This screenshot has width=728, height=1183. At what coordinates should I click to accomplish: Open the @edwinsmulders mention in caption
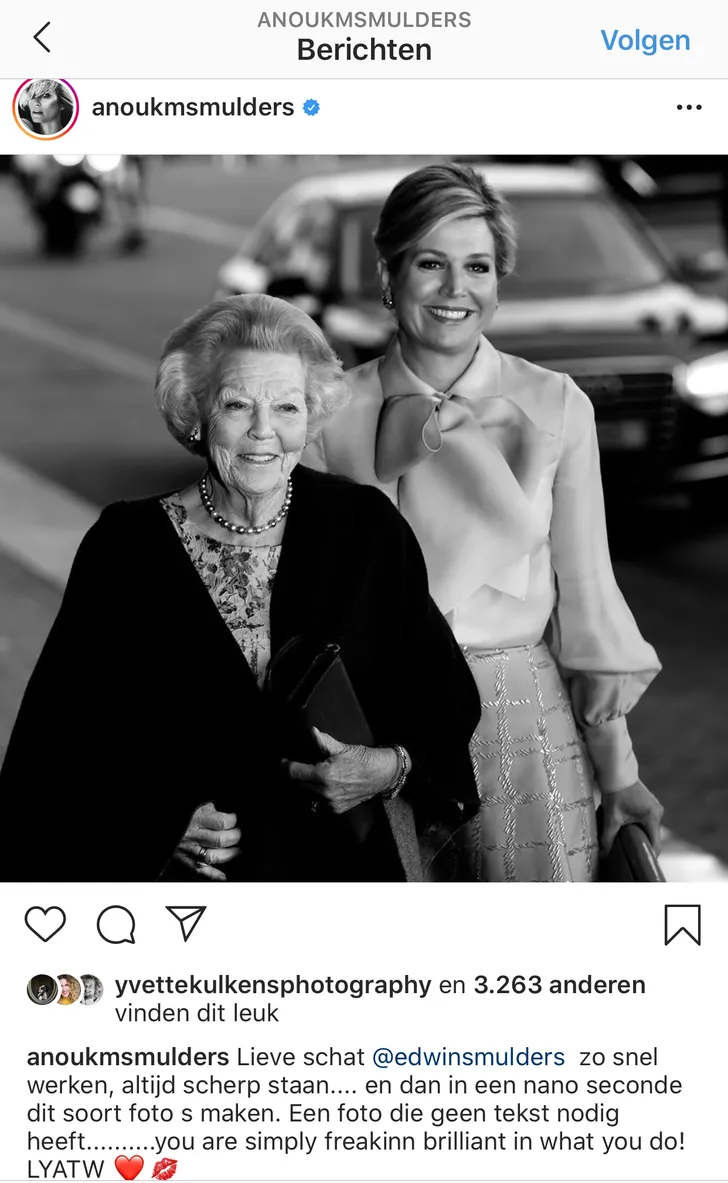[x=468, y=1057]
